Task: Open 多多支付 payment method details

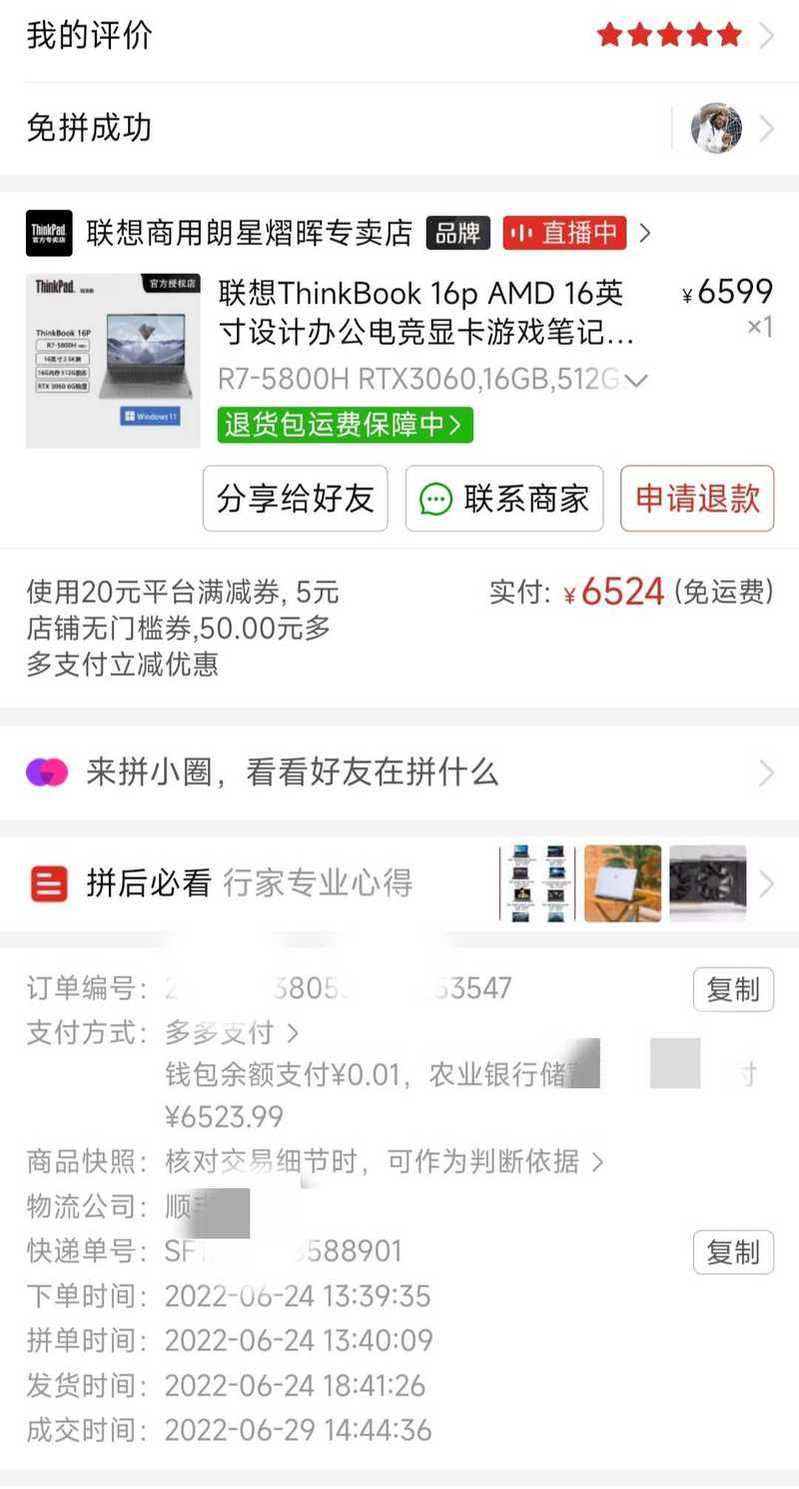Action: (232, 1032)
